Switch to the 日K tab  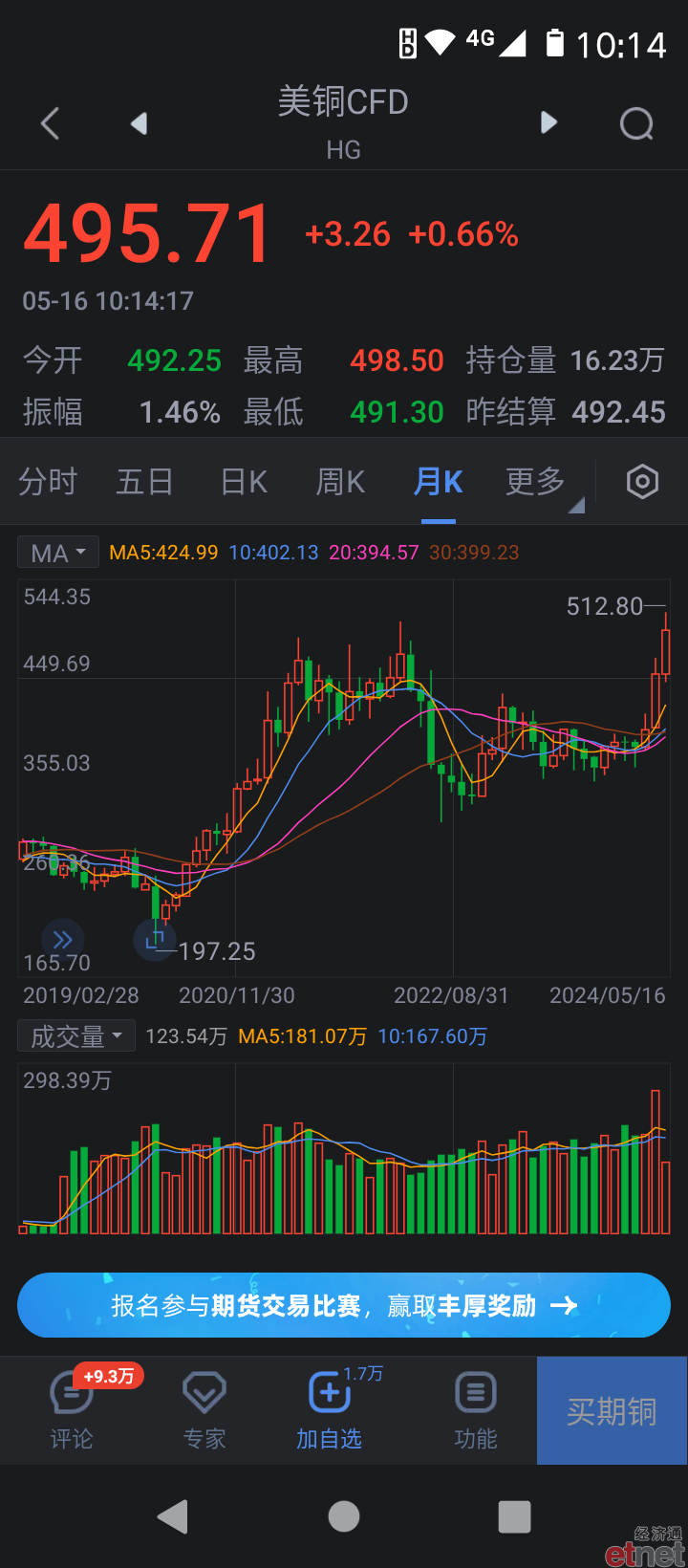[245, 482]
